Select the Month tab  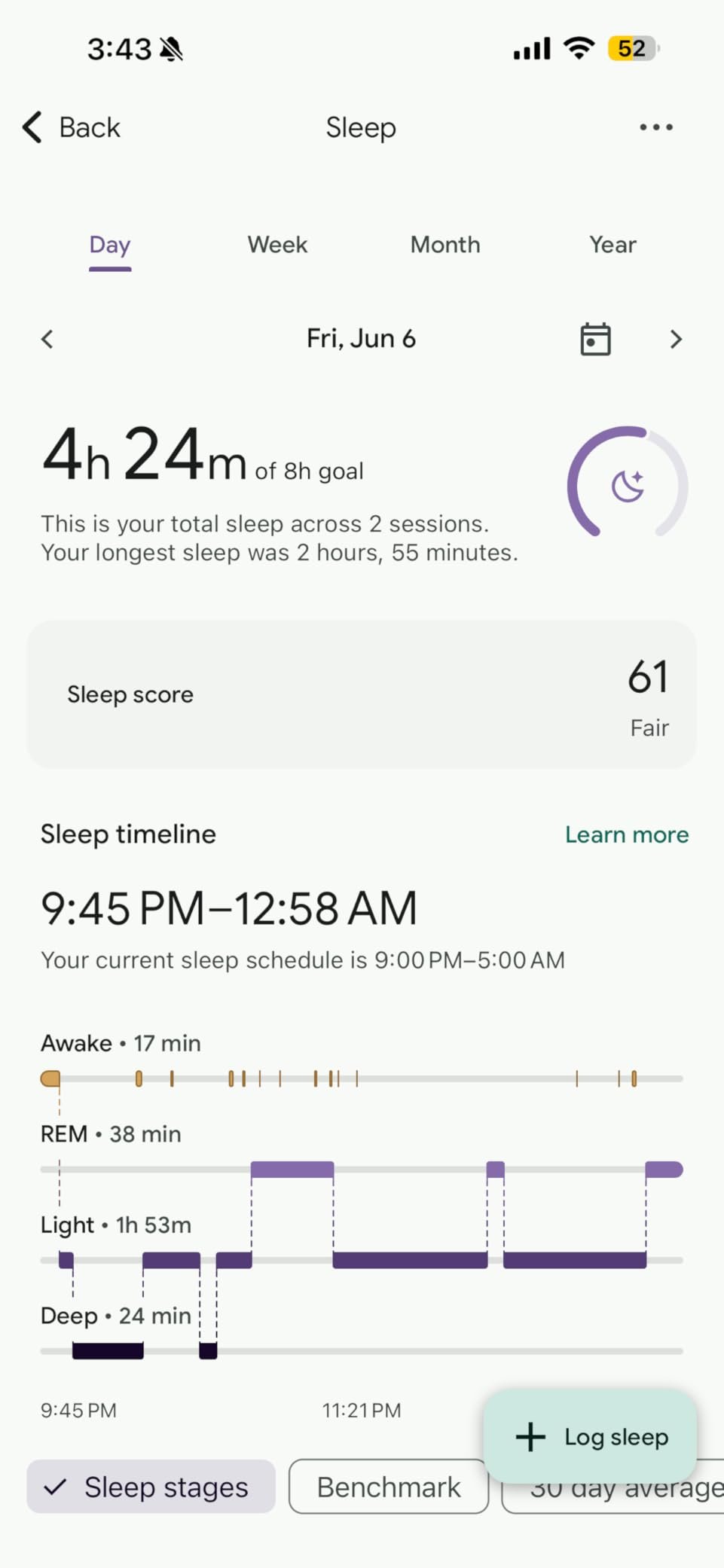444,245
